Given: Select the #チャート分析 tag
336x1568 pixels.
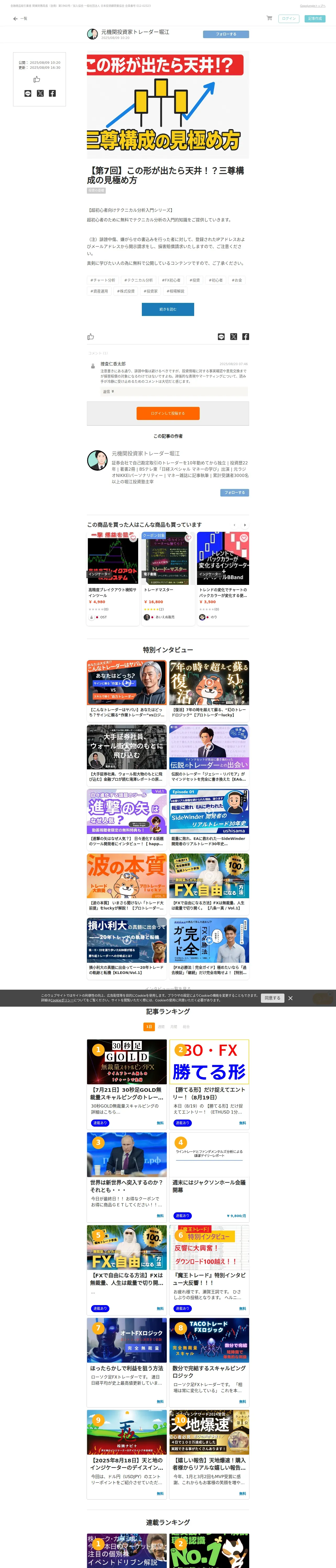Looking at the screenshot, I should 102,280.
